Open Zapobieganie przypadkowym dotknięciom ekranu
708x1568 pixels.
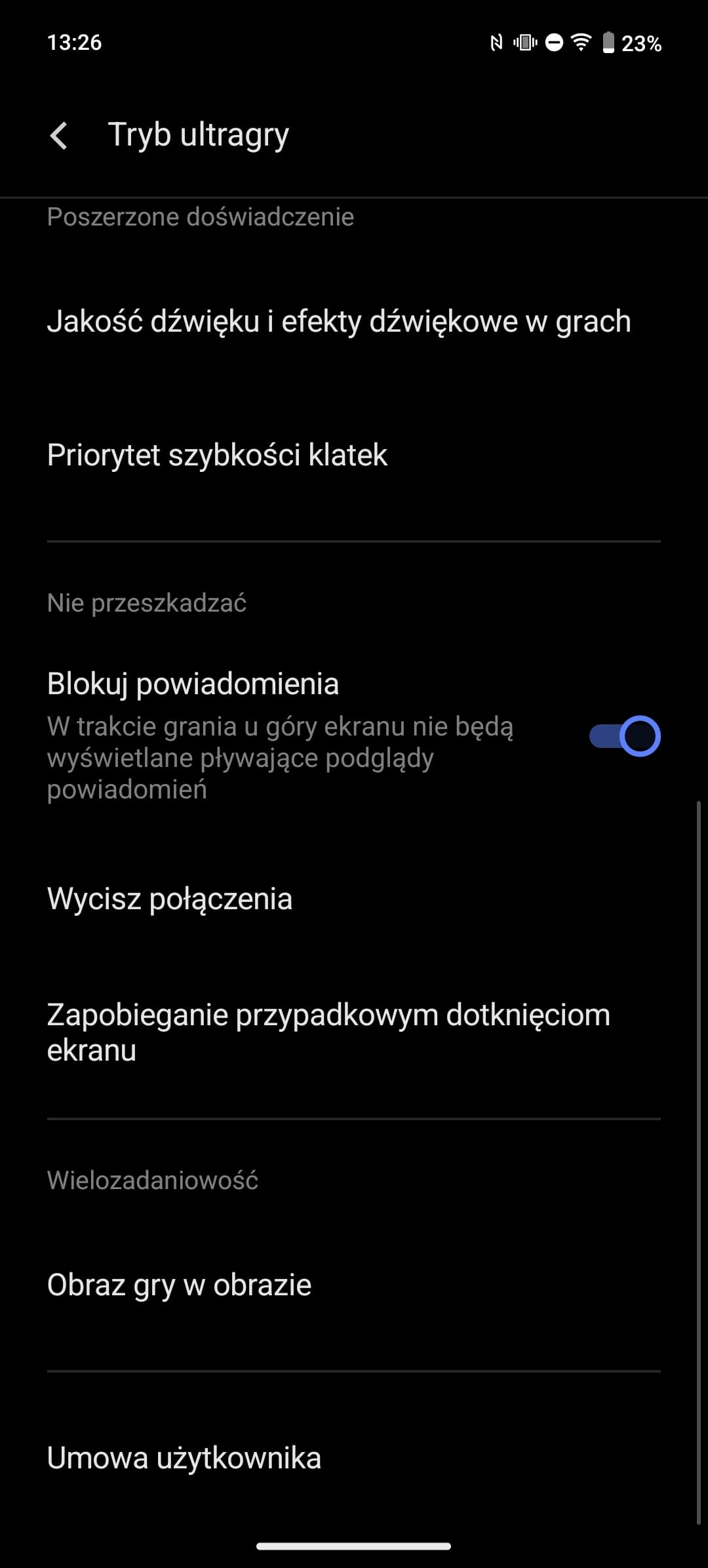(x=354, y=1032)
